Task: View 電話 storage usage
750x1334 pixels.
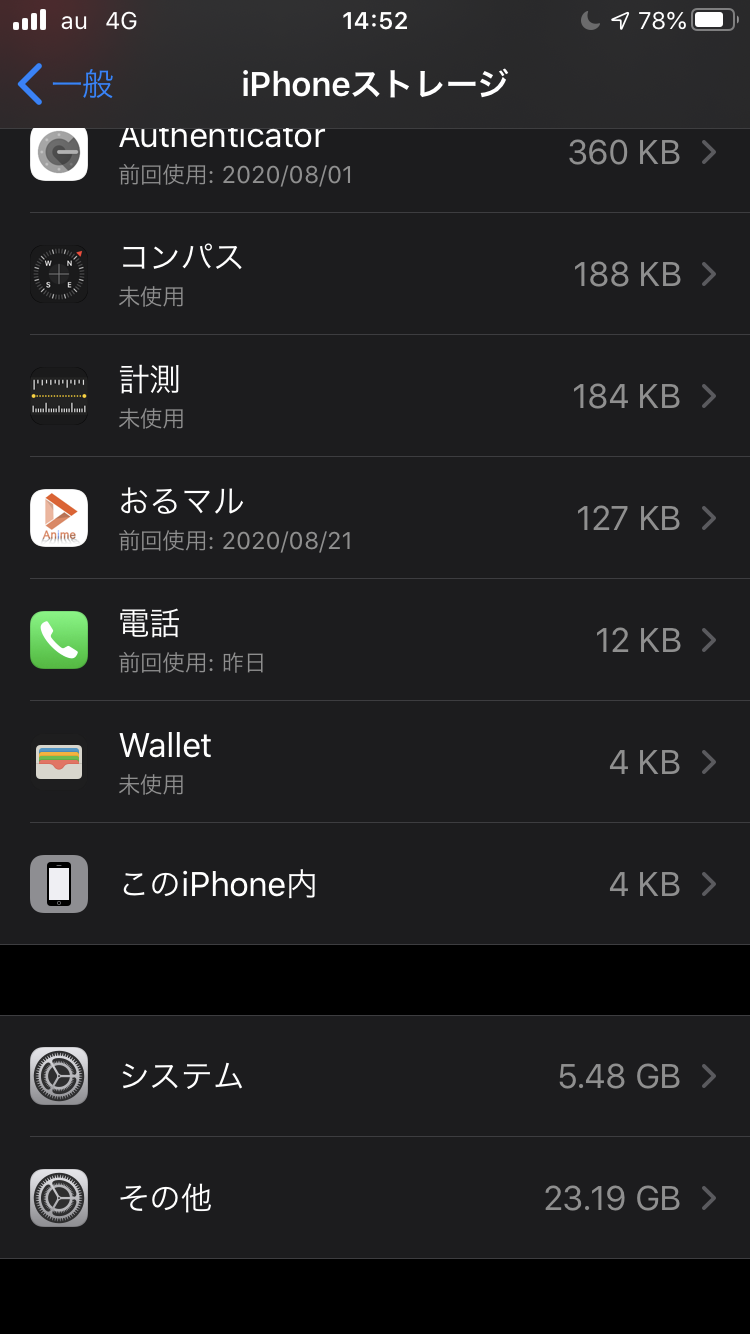Action: coord(375,640)
